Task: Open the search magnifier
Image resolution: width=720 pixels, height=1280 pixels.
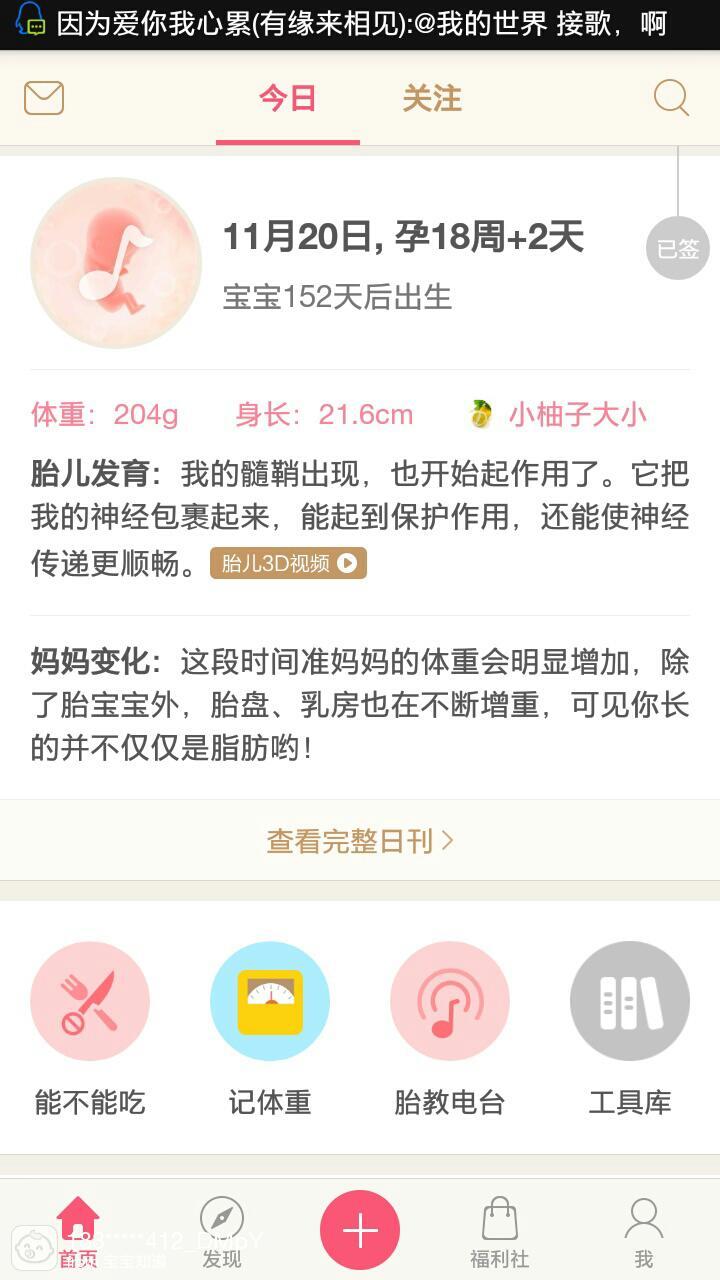Action: coord(671,98)
